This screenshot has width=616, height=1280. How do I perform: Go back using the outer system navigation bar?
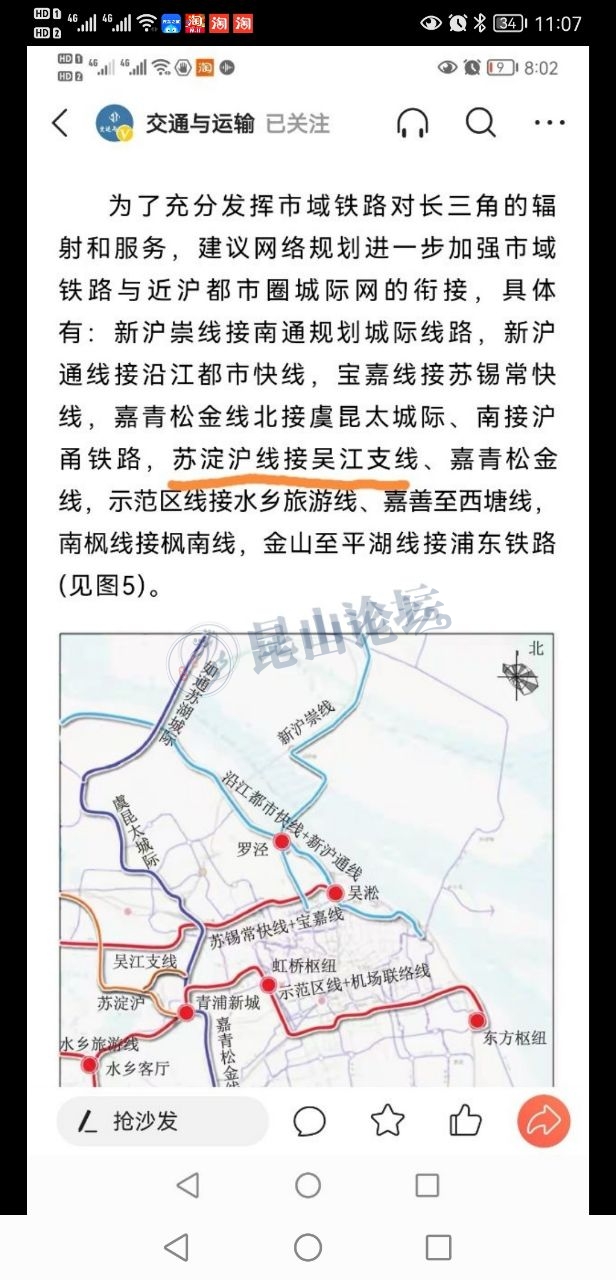[176, 1247]
